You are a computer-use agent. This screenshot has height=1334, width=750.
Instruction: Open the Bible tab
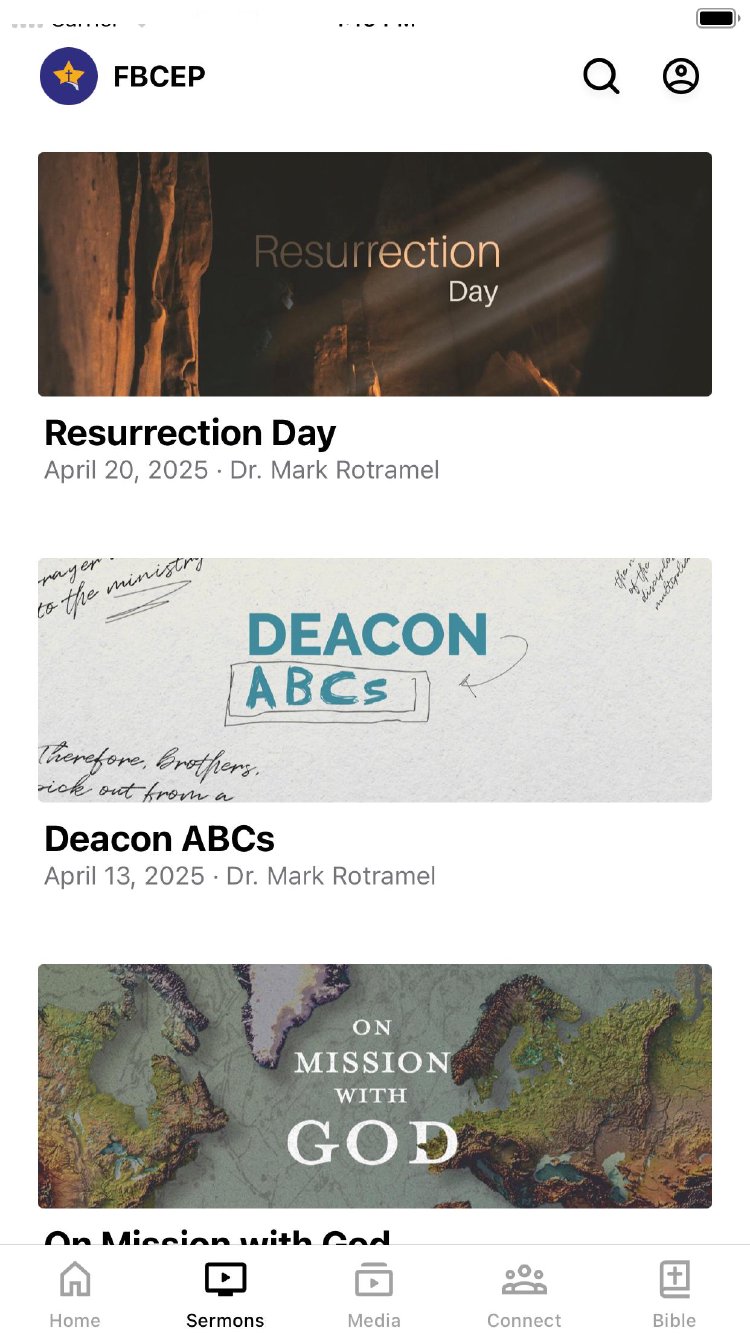[x=674, y=1294]
